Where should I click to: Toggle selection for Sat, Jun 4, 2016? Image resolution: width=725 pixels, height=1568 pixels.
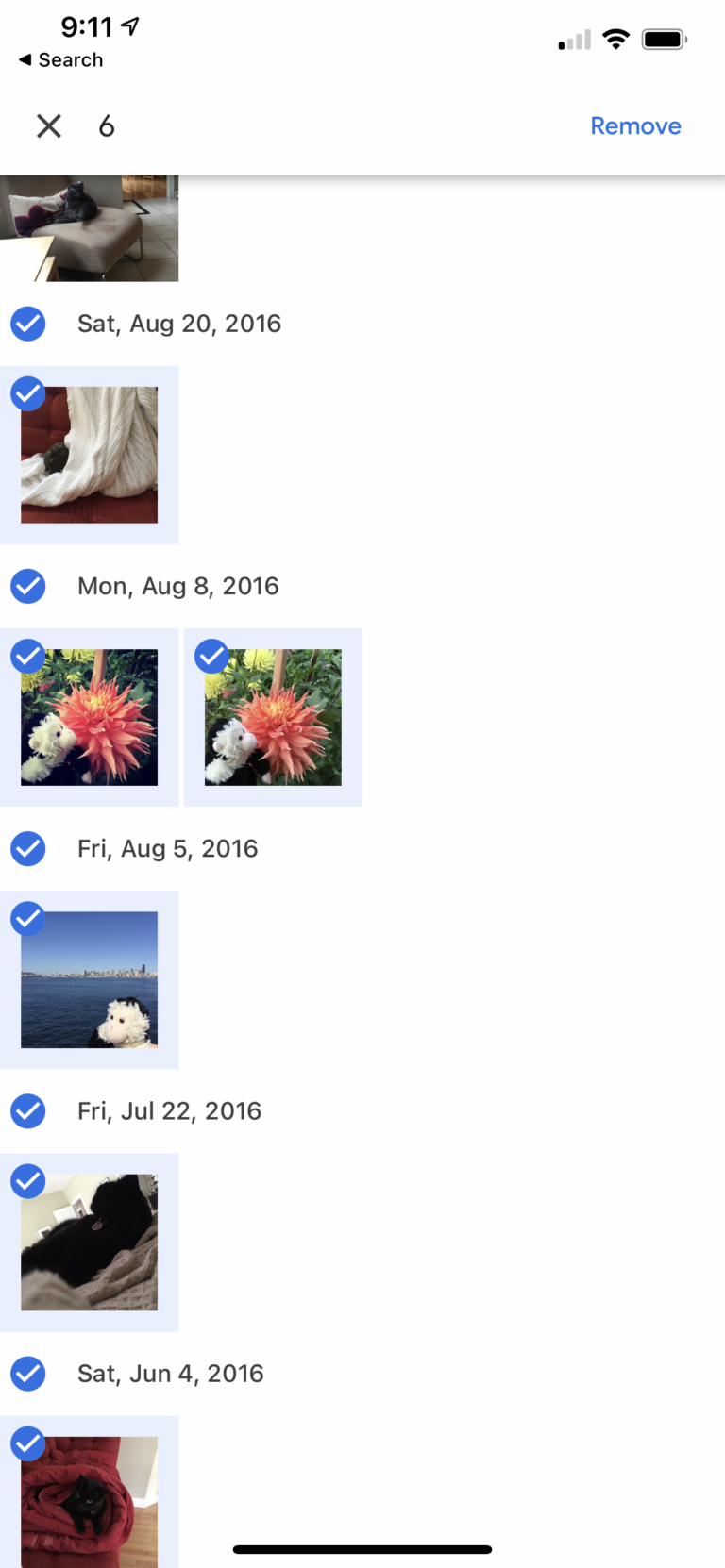[27, 1374]
